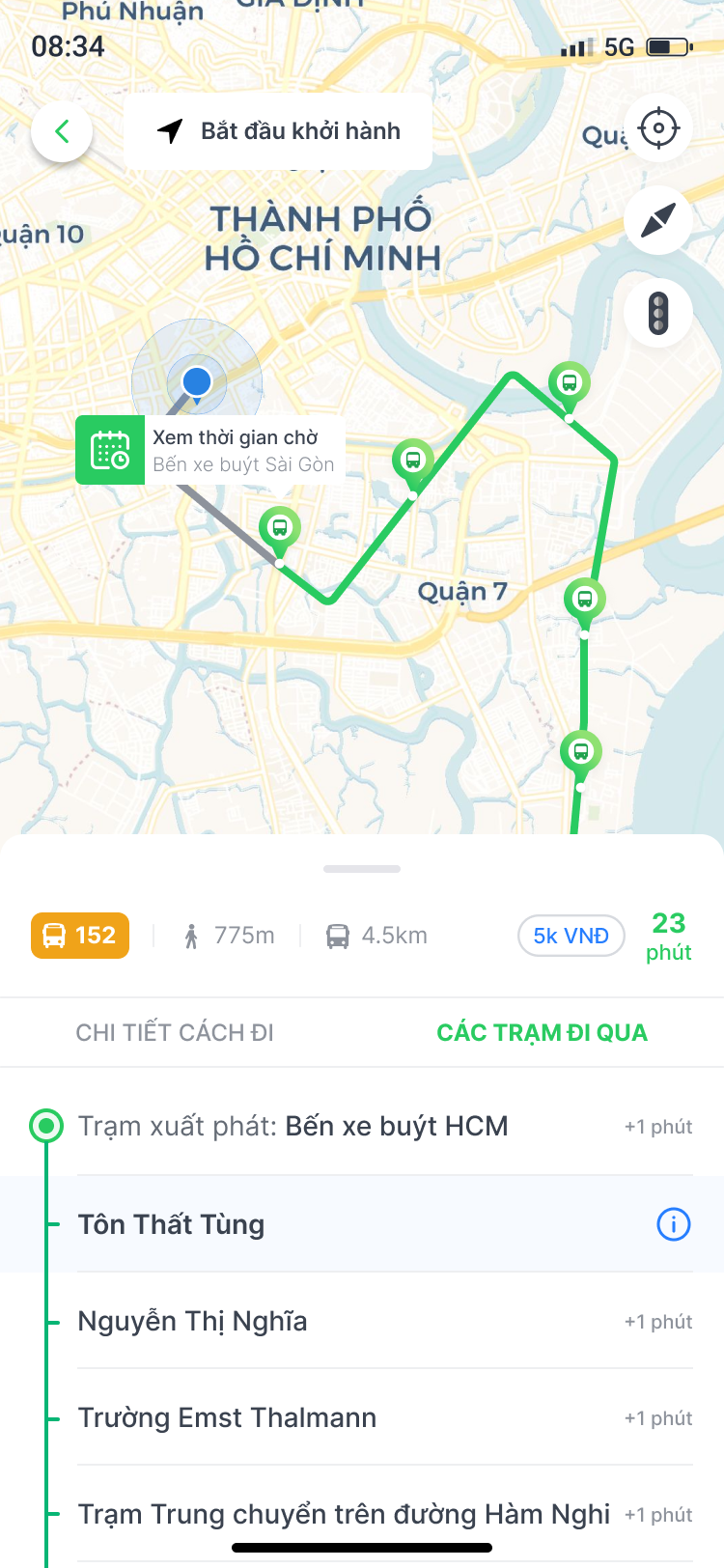Center map on my location

(x=658, y=128)
